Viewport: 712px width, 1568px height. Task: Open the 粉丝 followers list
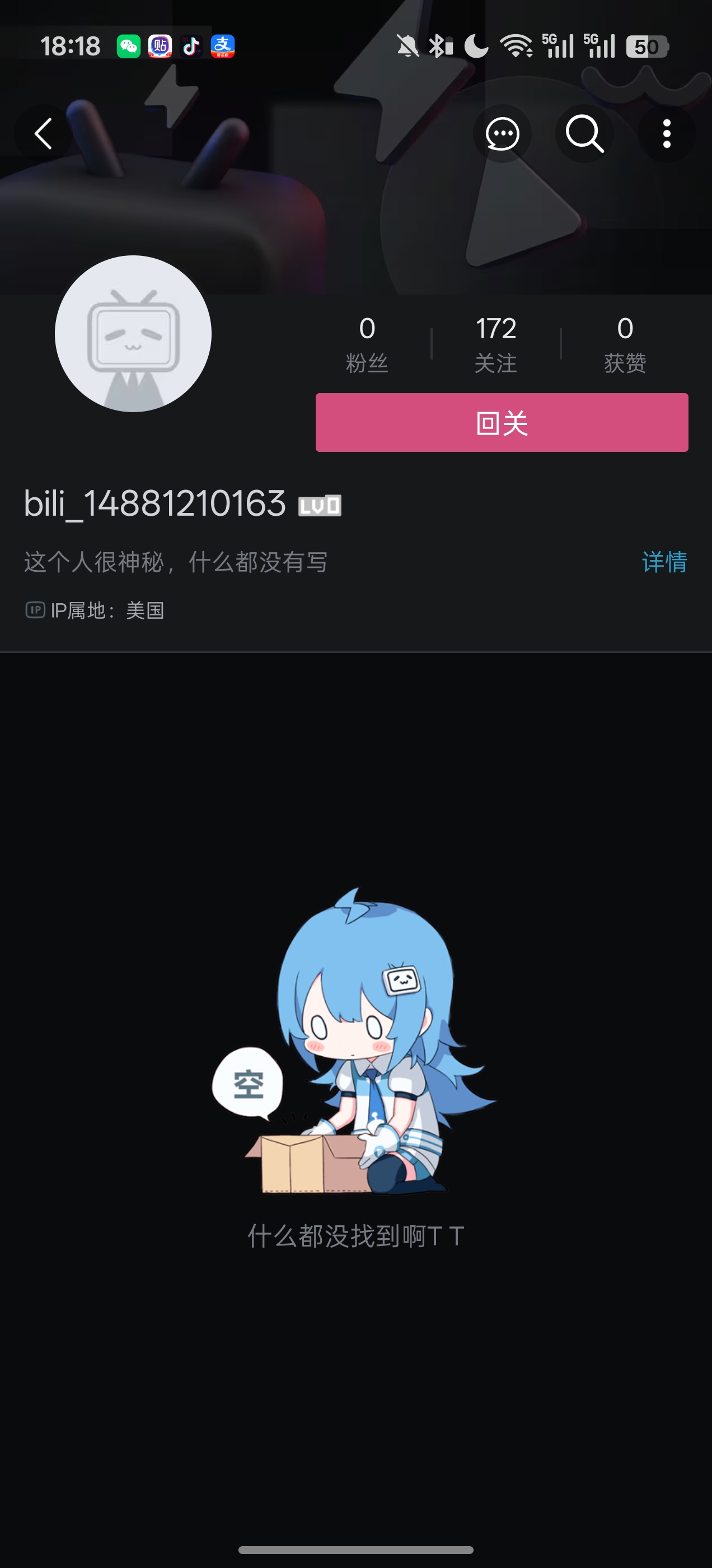367,344
